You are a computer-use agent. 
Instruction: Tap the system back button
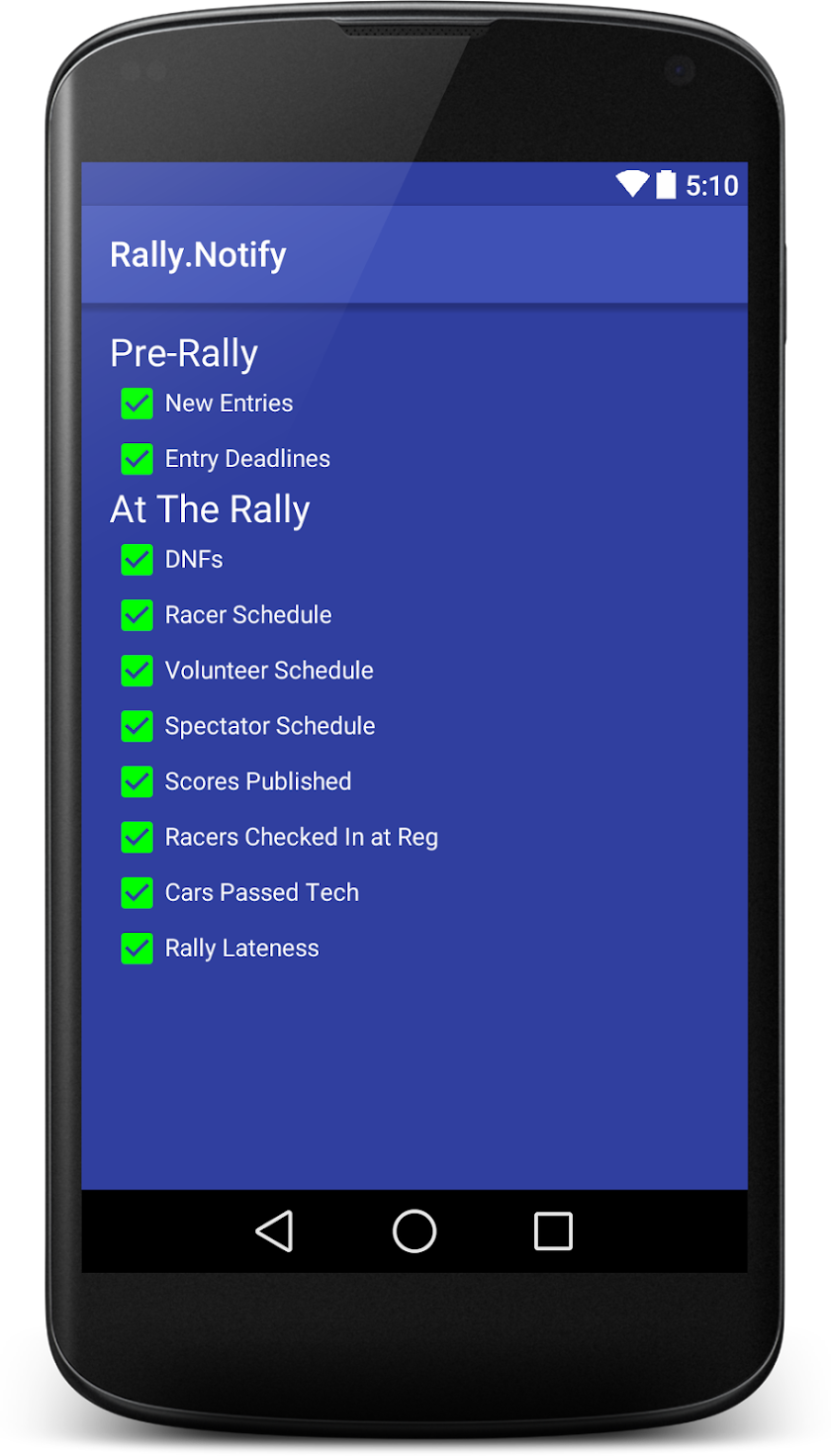[x=274, y=1231]
